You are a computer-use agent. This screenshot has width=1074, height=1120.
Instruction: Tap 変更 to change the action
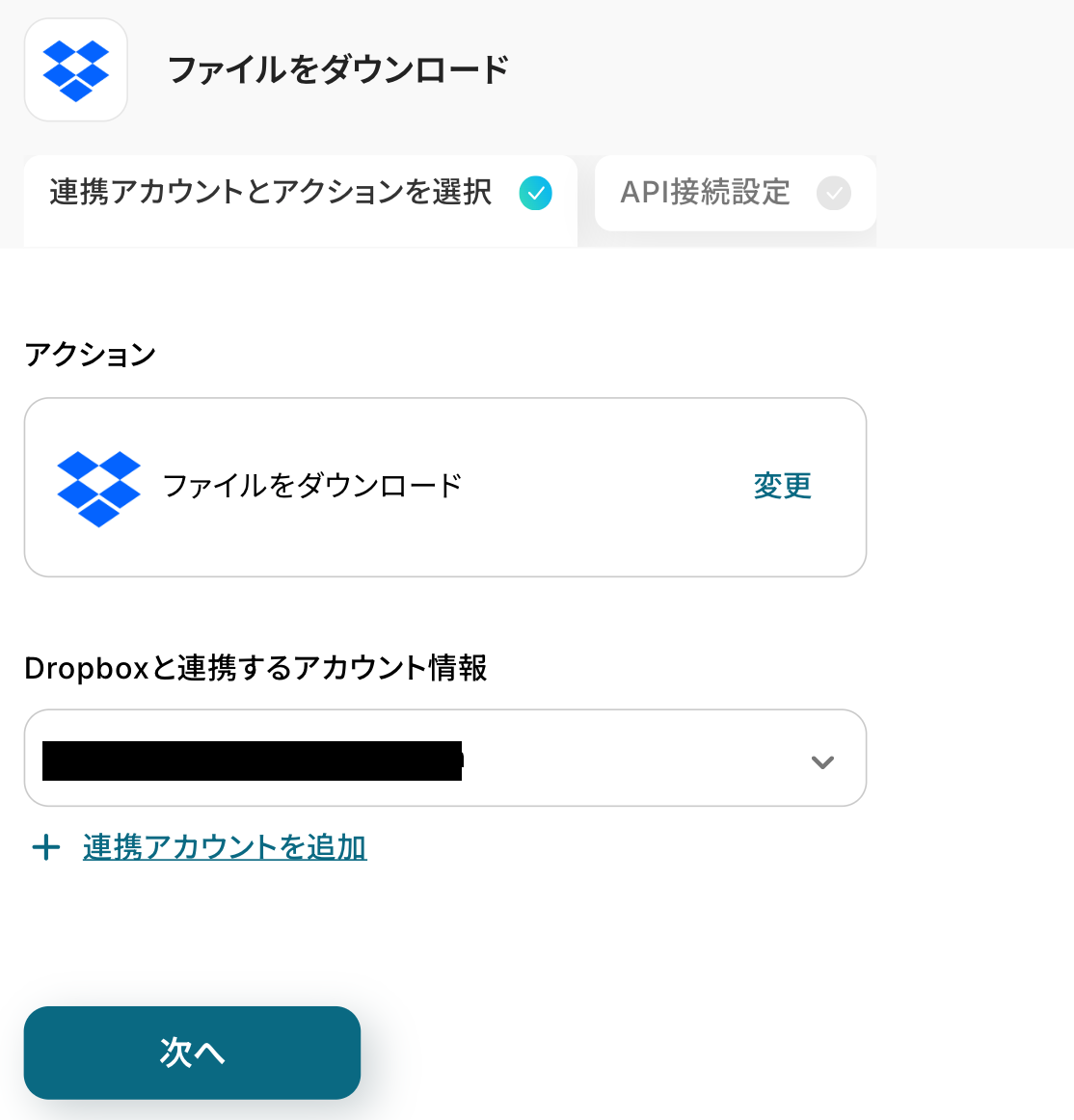pos(782,486)
